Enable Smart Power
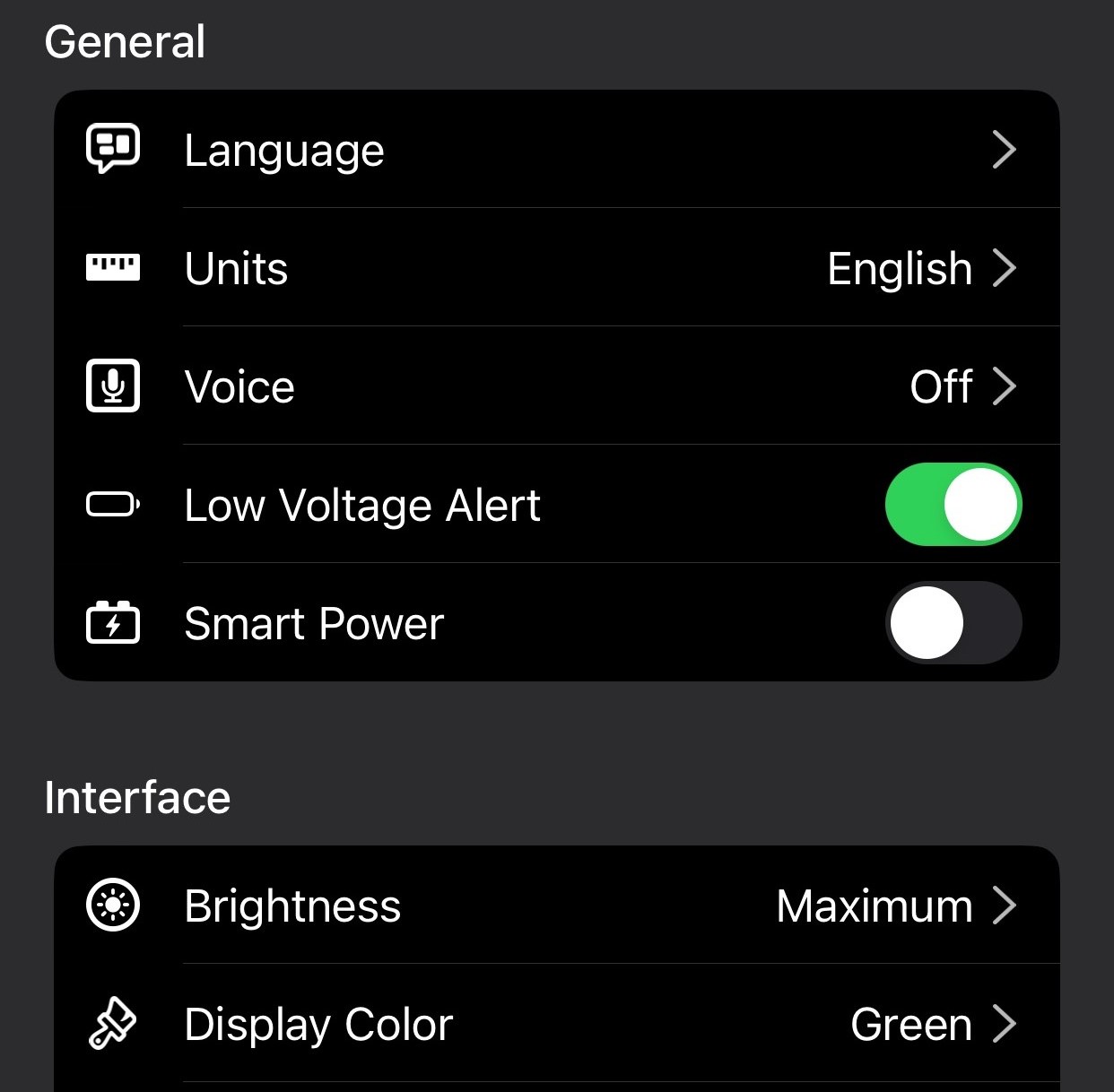 953,623
